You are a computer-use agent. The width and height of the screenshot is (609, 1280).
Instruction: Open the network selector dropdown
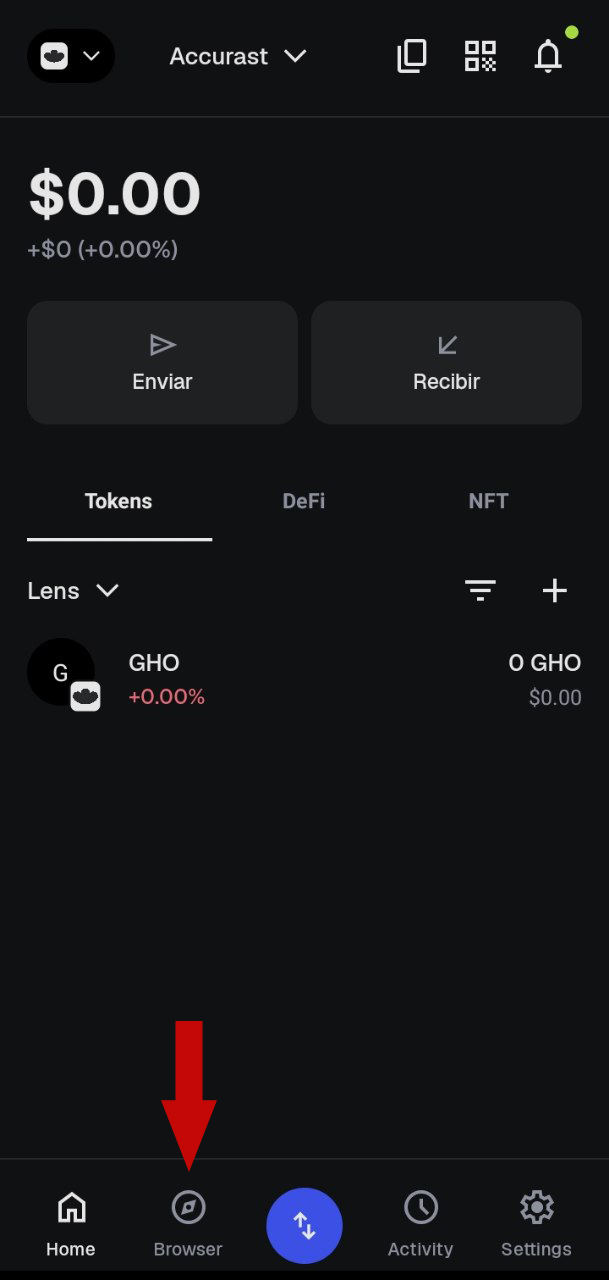click(70, 56)
